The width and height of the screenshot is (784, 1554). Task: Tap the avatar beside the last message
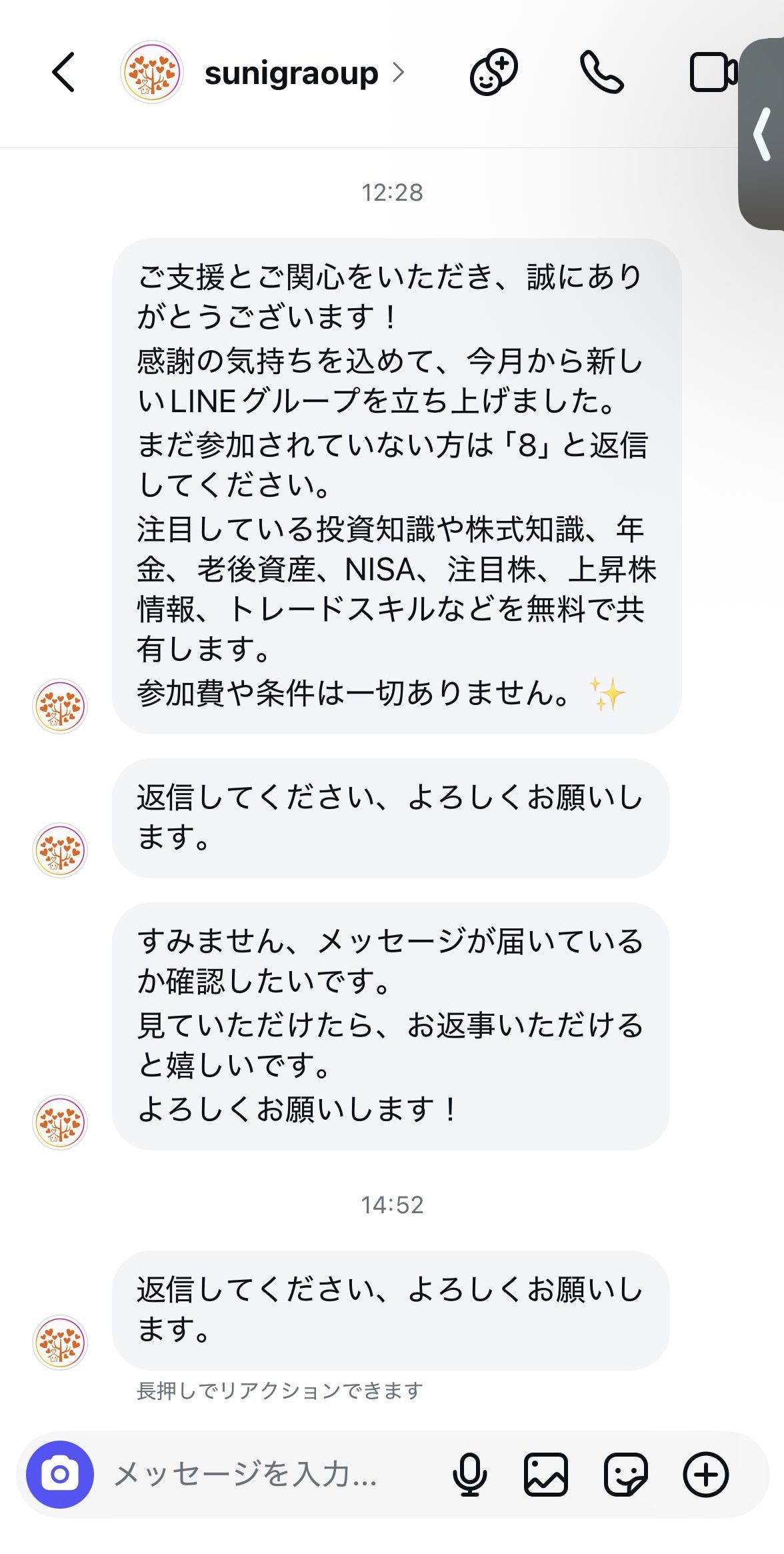60,1342
